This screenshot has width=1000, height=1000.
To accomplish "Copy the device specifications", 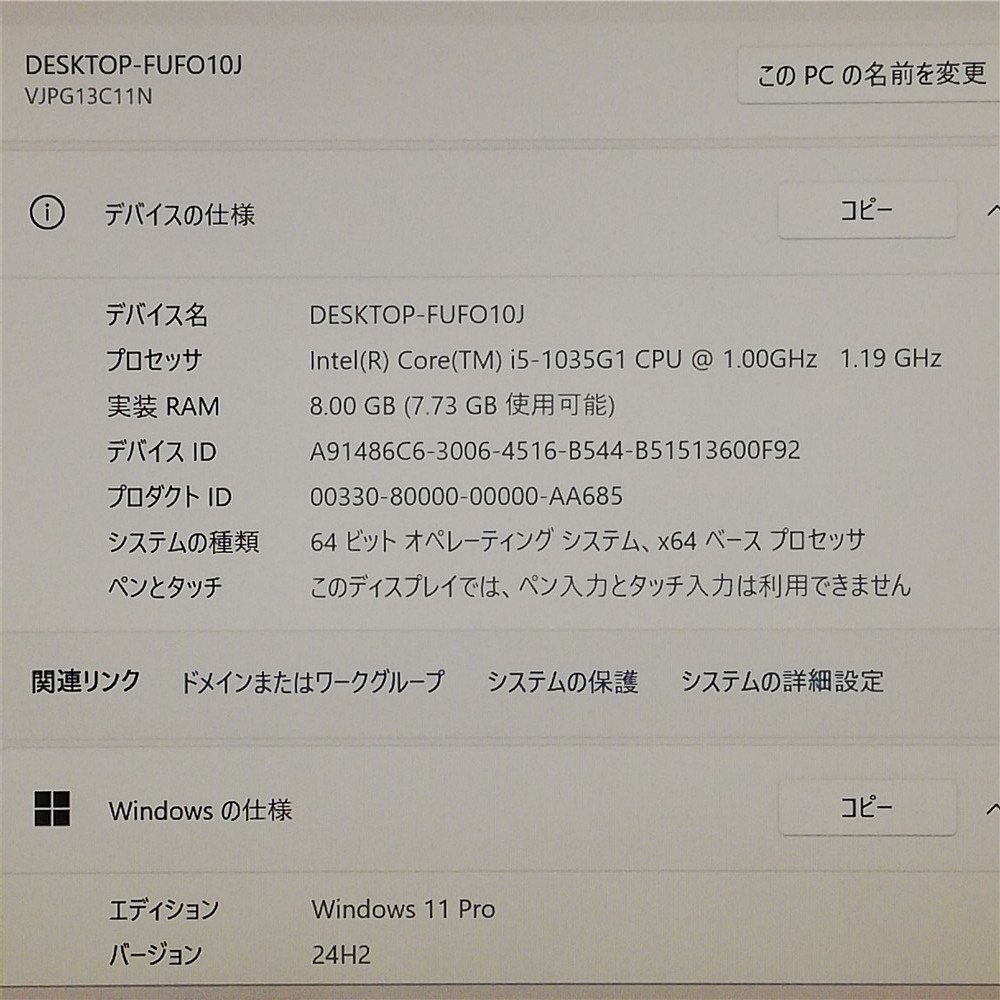I will click(866, 211).
